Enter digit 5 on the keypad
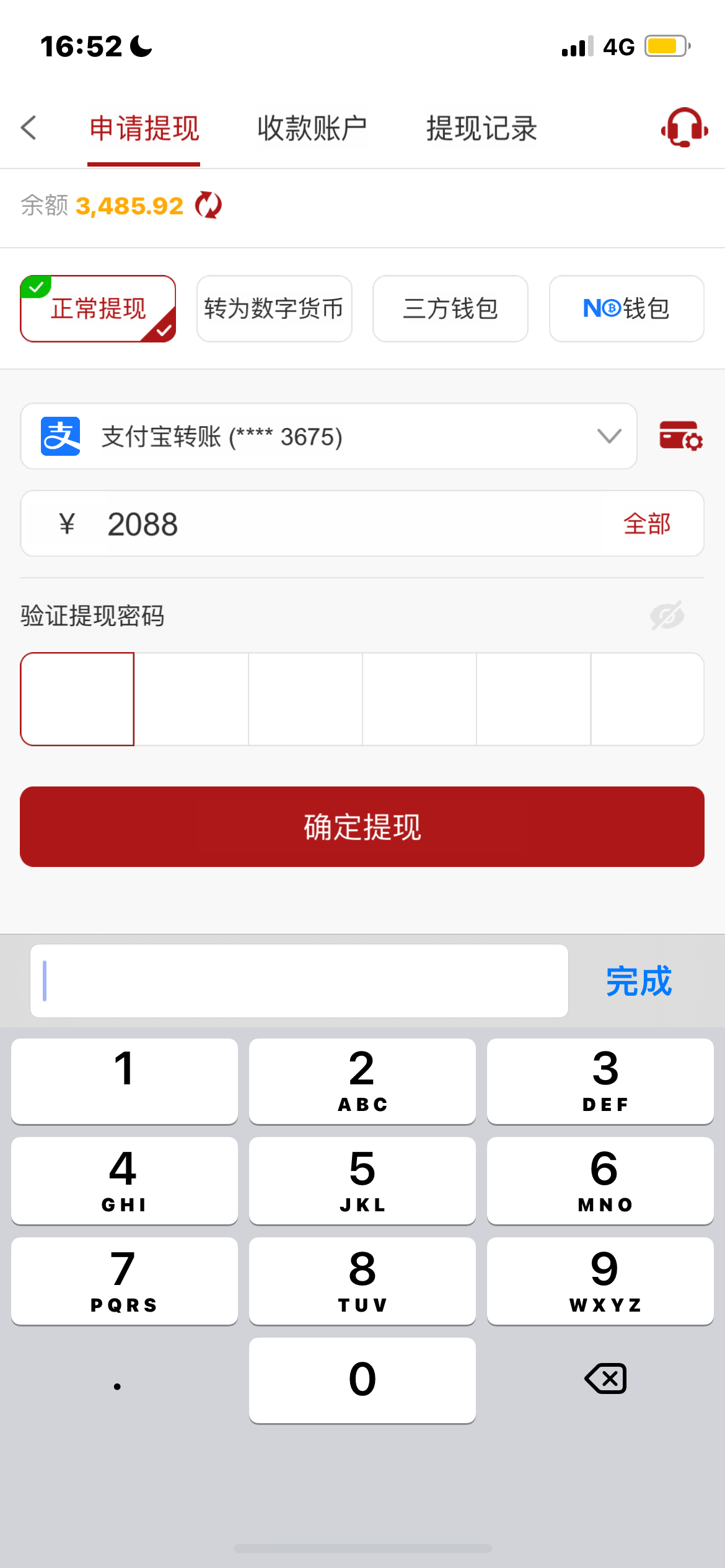725x1568 pixels. click(362, 1180)
